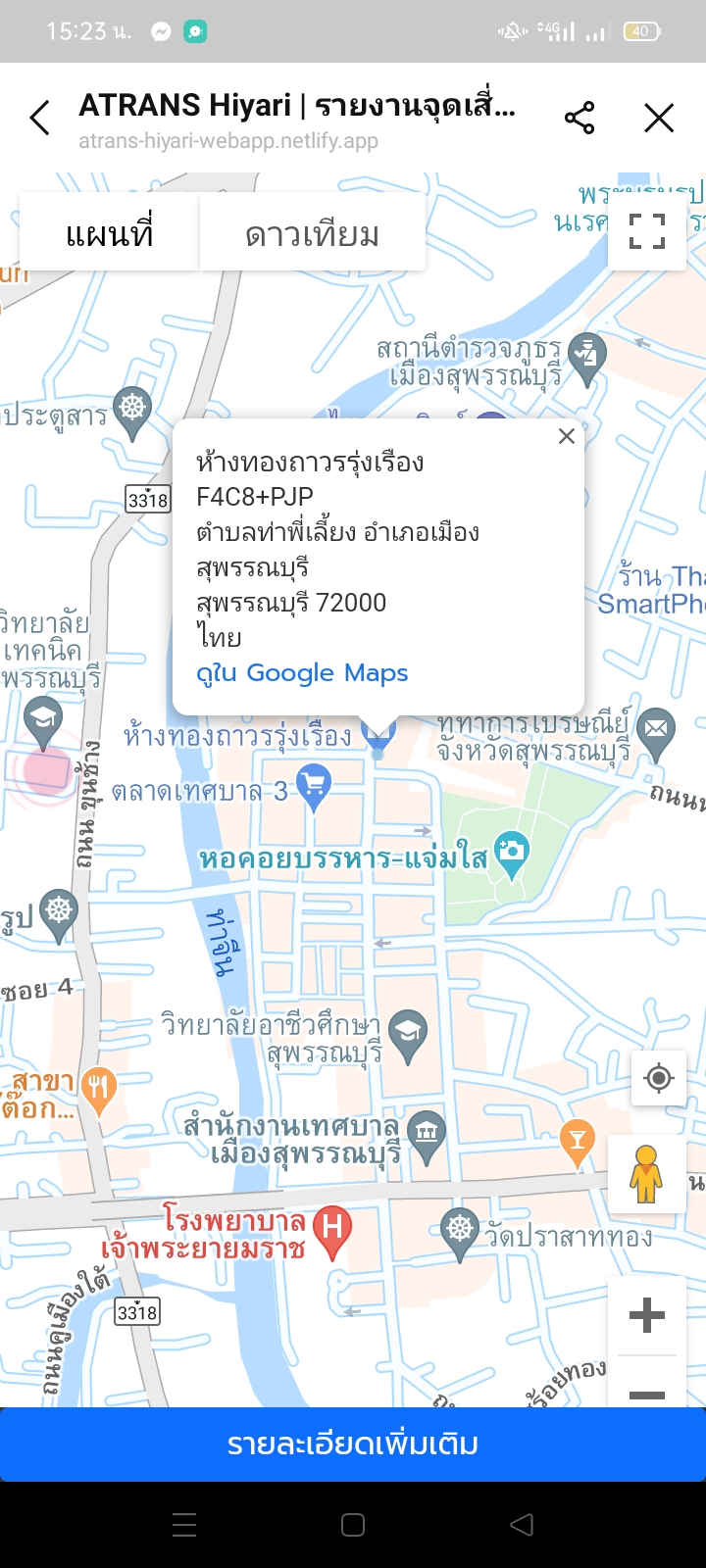Image resolution: width=706 pixels, height=1568 pixels.
Task: Go back from the ATRANS Hiyari page
Action: click(39, 119)
